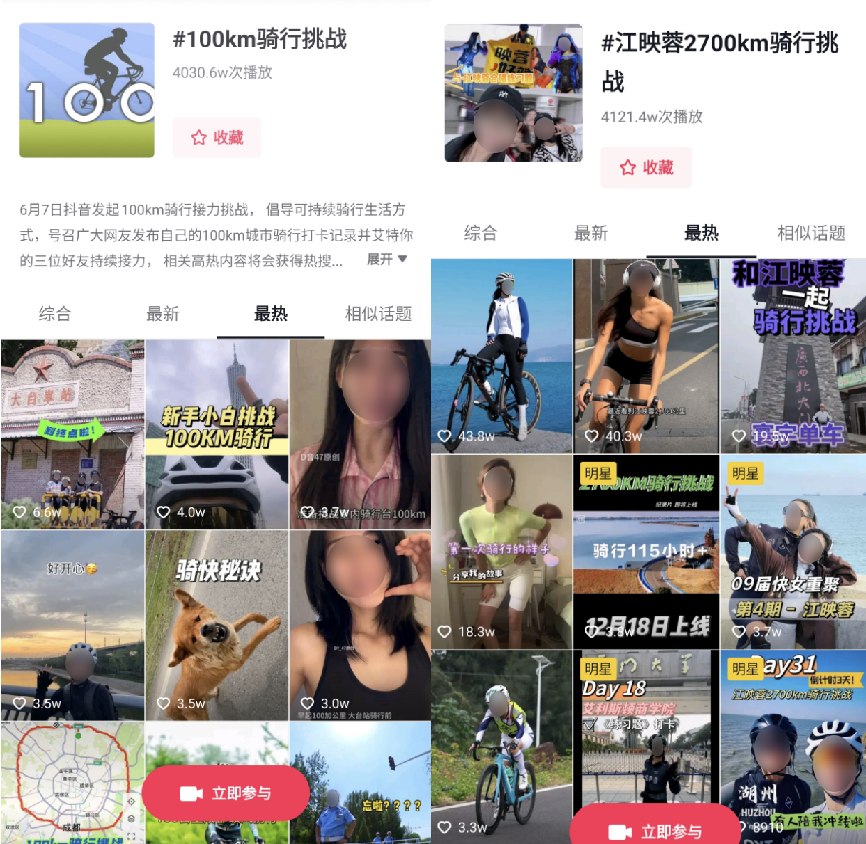Expand the 100km challenge description with 展开
Viewport: 866px width, 844px height.
click(x=386, y=259)
